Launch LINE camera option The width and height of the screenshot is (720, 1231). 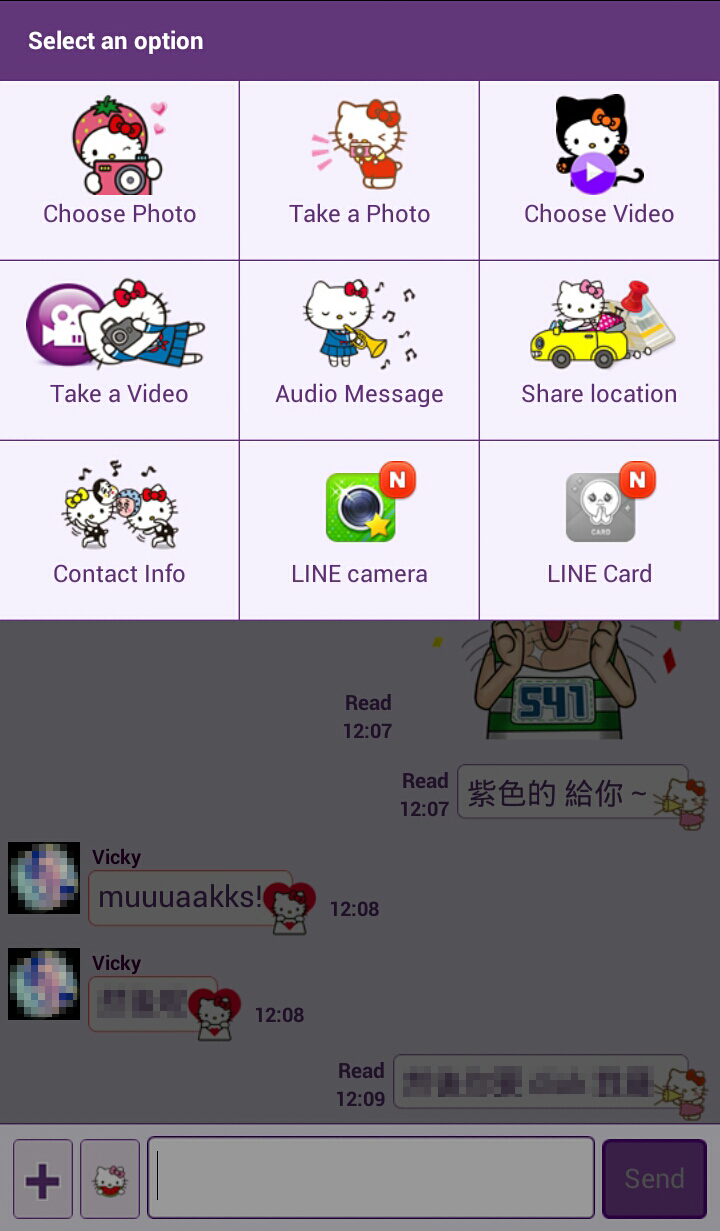(359, 530)
